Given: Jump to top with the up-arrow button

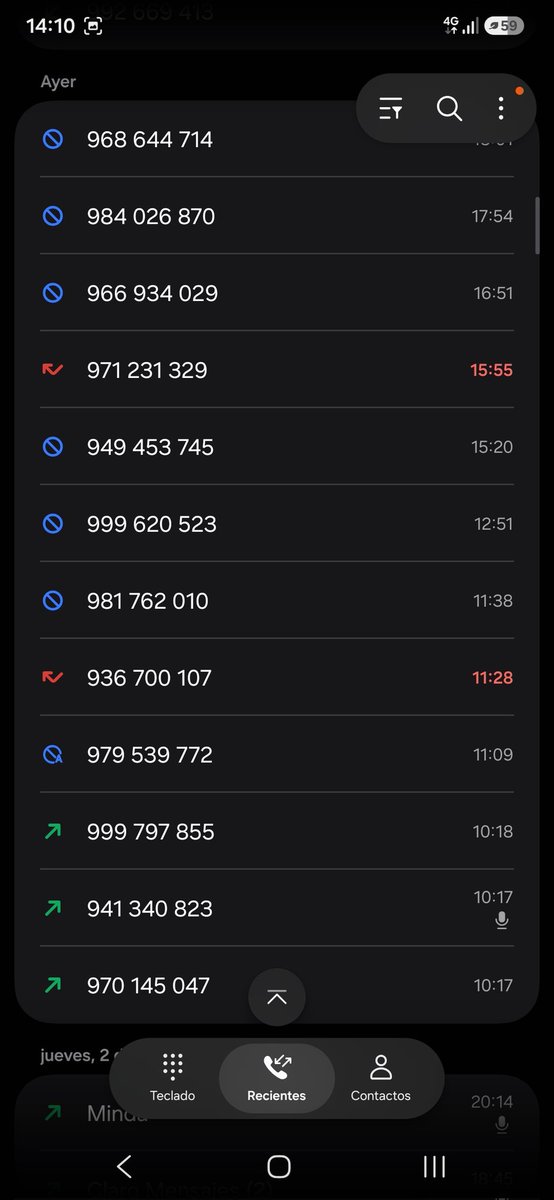Looking at the screenshot, I should click(x=277, y=997).
